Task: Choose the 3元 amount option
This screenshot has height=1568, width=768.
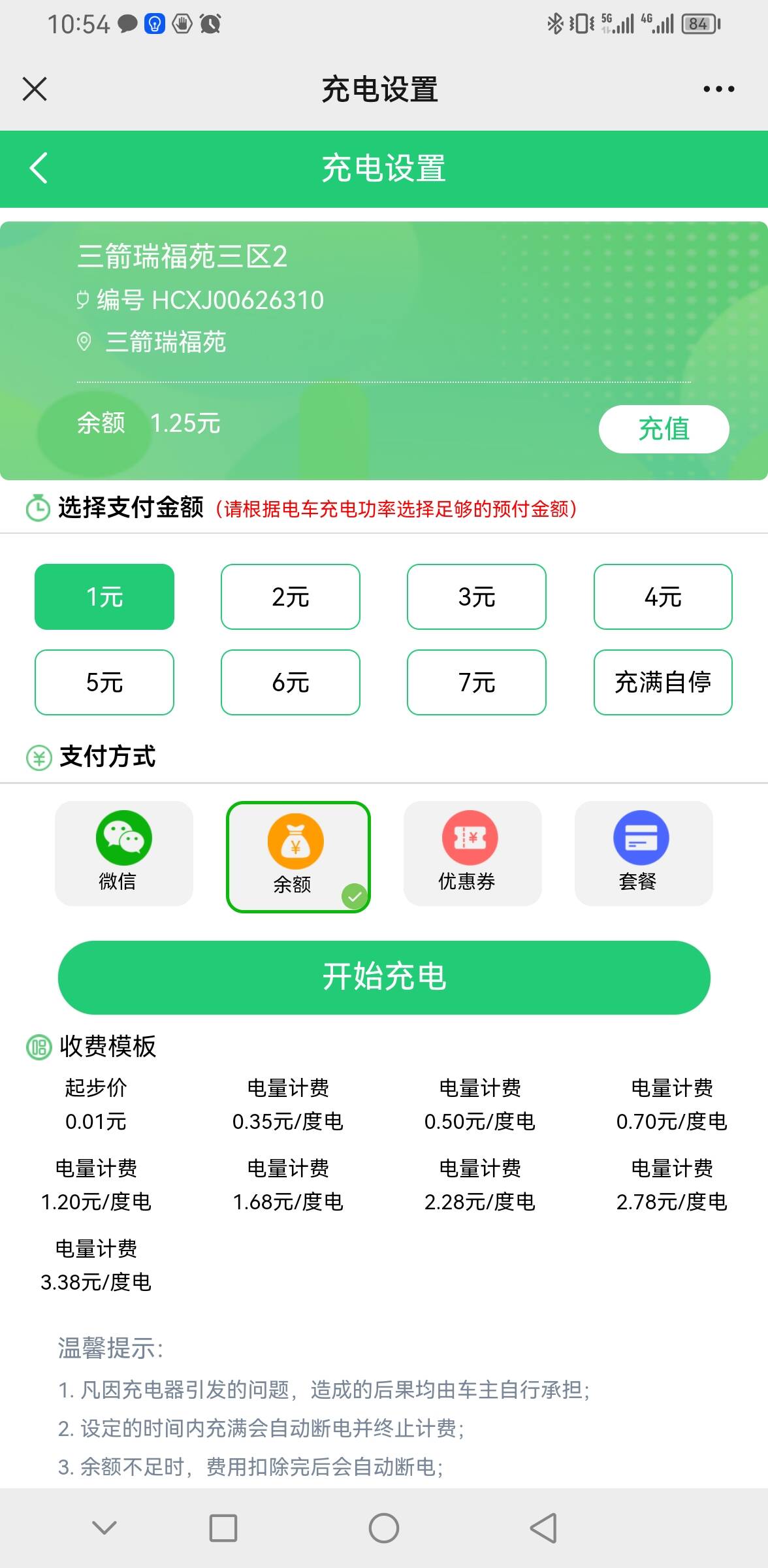Action: (x=477, y=596)
